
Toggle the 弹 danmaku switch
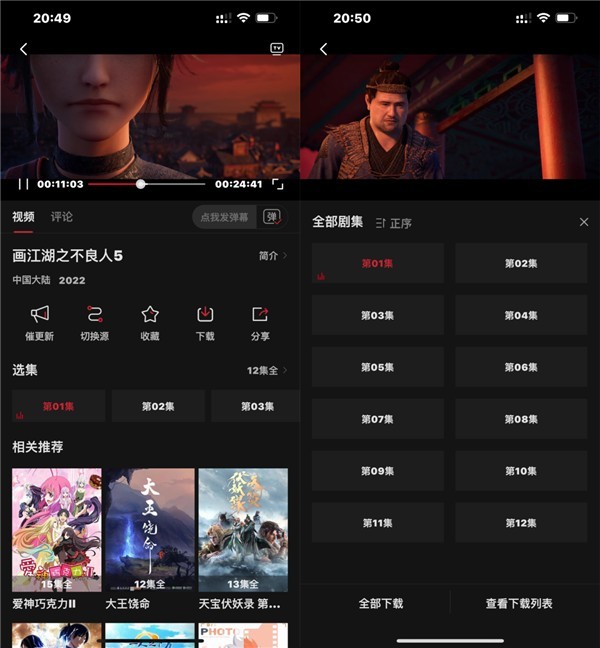pyautogui.click(x=271, y=217)
